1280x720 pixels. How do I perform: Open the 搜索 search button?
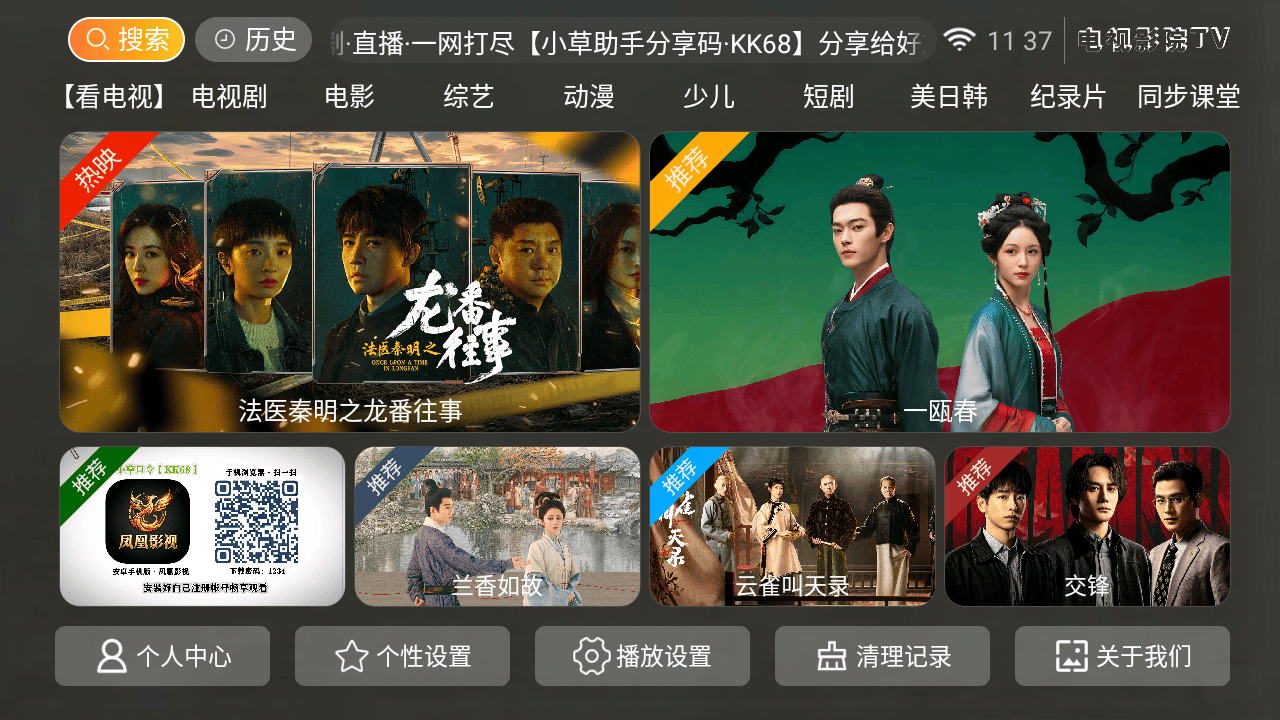[x=126, y=40]
